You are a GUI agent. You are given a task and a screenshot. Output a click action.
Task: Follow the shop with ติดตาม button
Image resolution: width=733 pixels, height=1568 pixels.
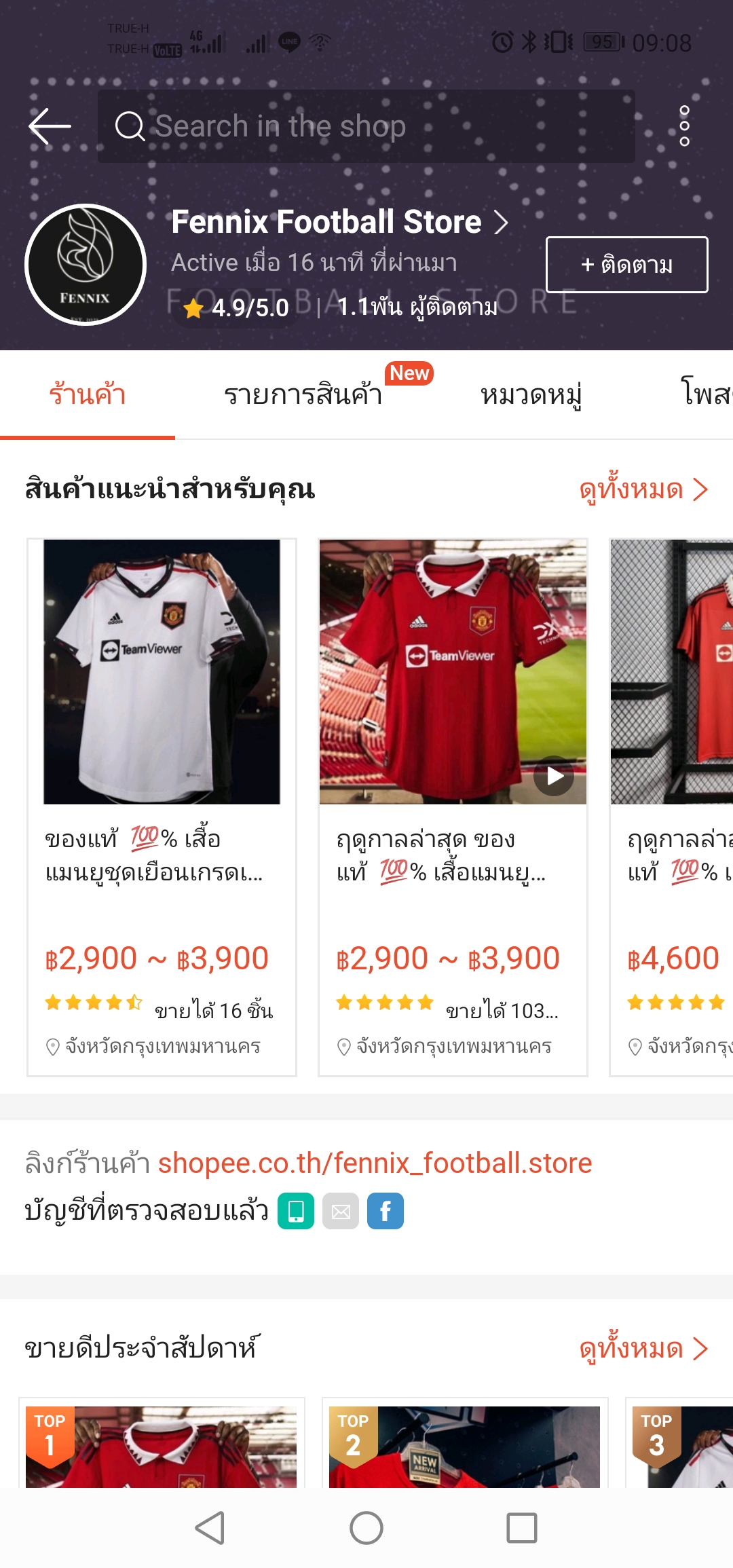point(626,265)
